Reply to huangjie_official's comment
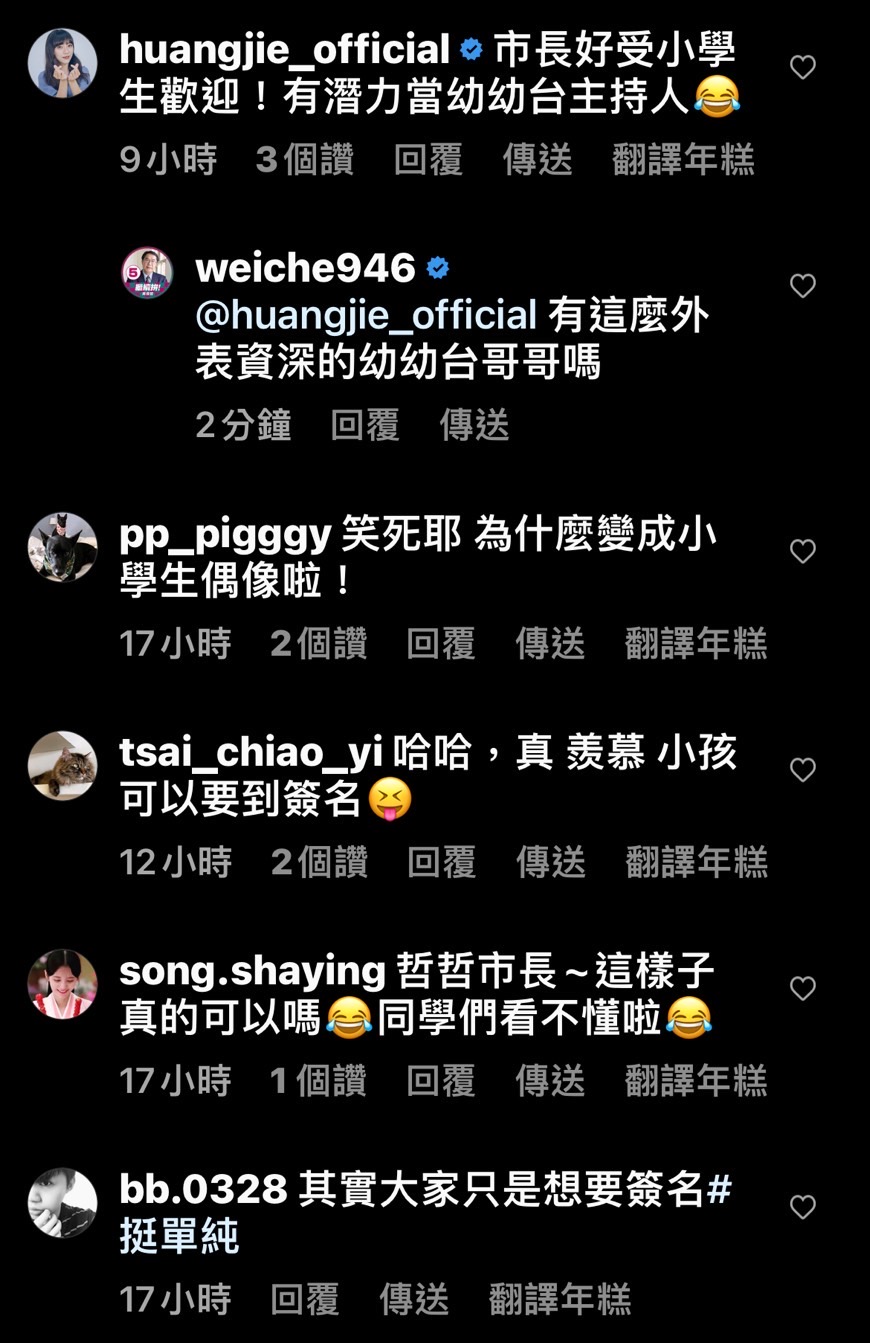 click(x=428, y=160)
